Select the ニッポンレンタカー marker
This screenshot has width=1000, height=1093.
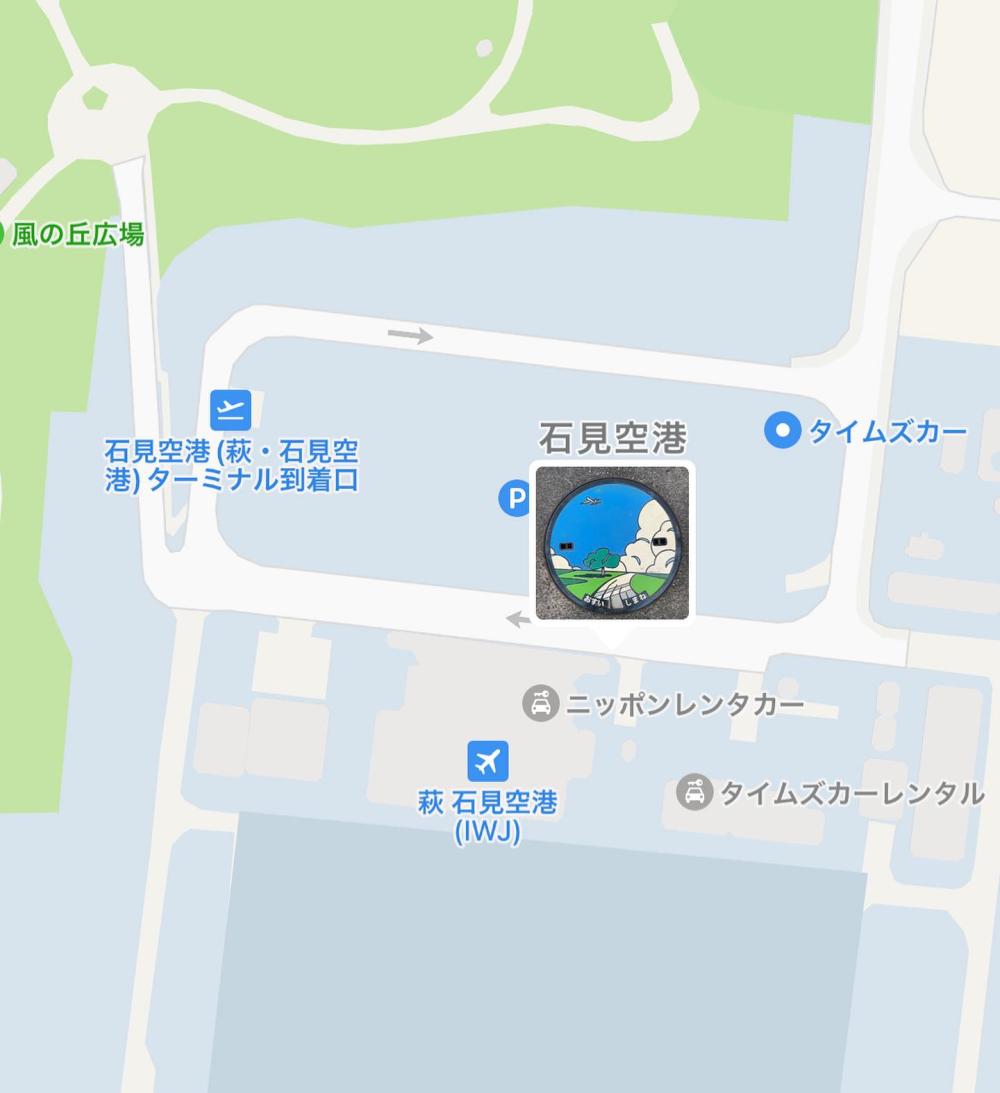point(540,704)
